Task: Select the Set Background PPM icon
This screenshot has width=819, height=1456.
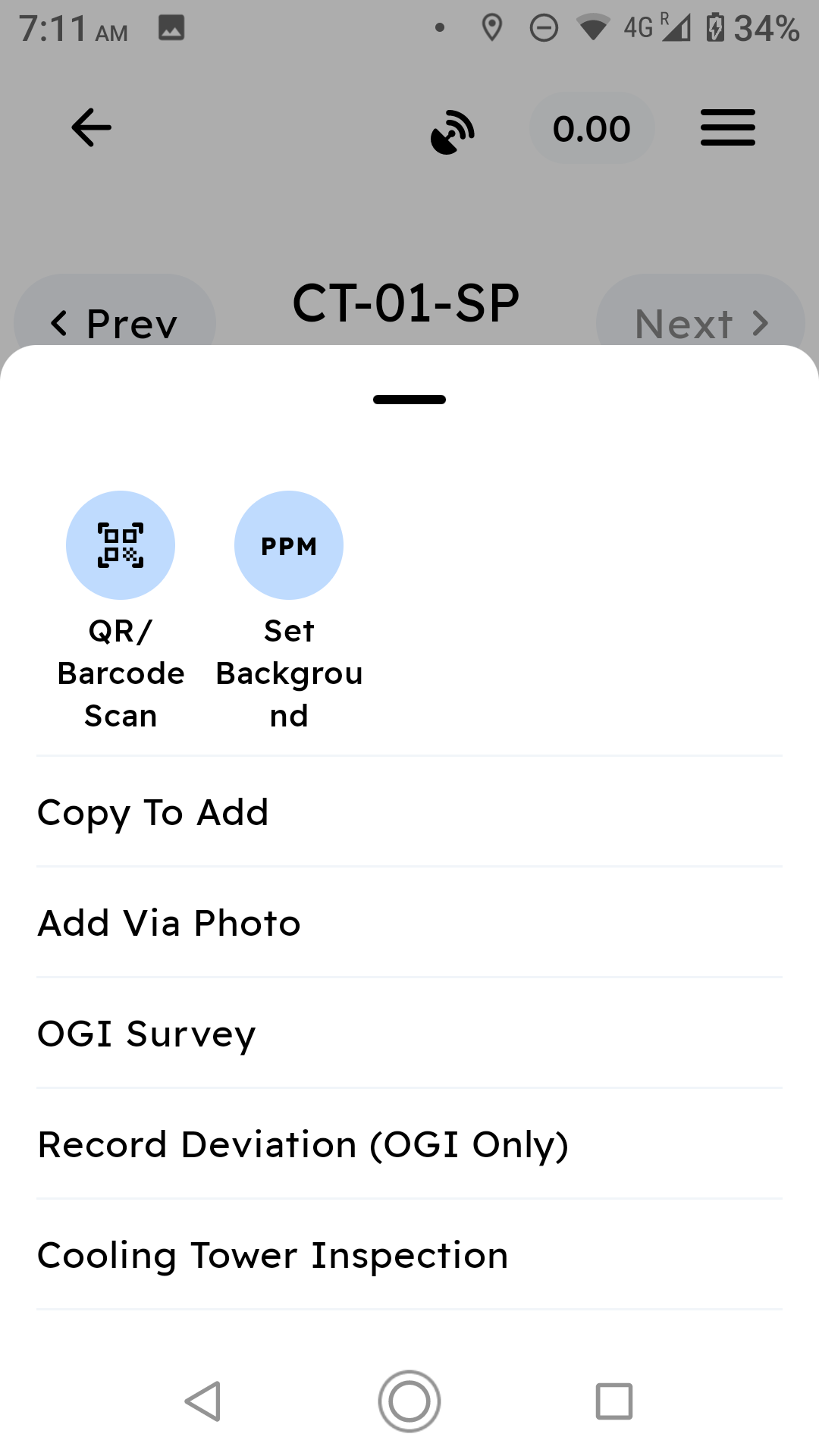Action: pyautogui.click(x=289, y=544)
